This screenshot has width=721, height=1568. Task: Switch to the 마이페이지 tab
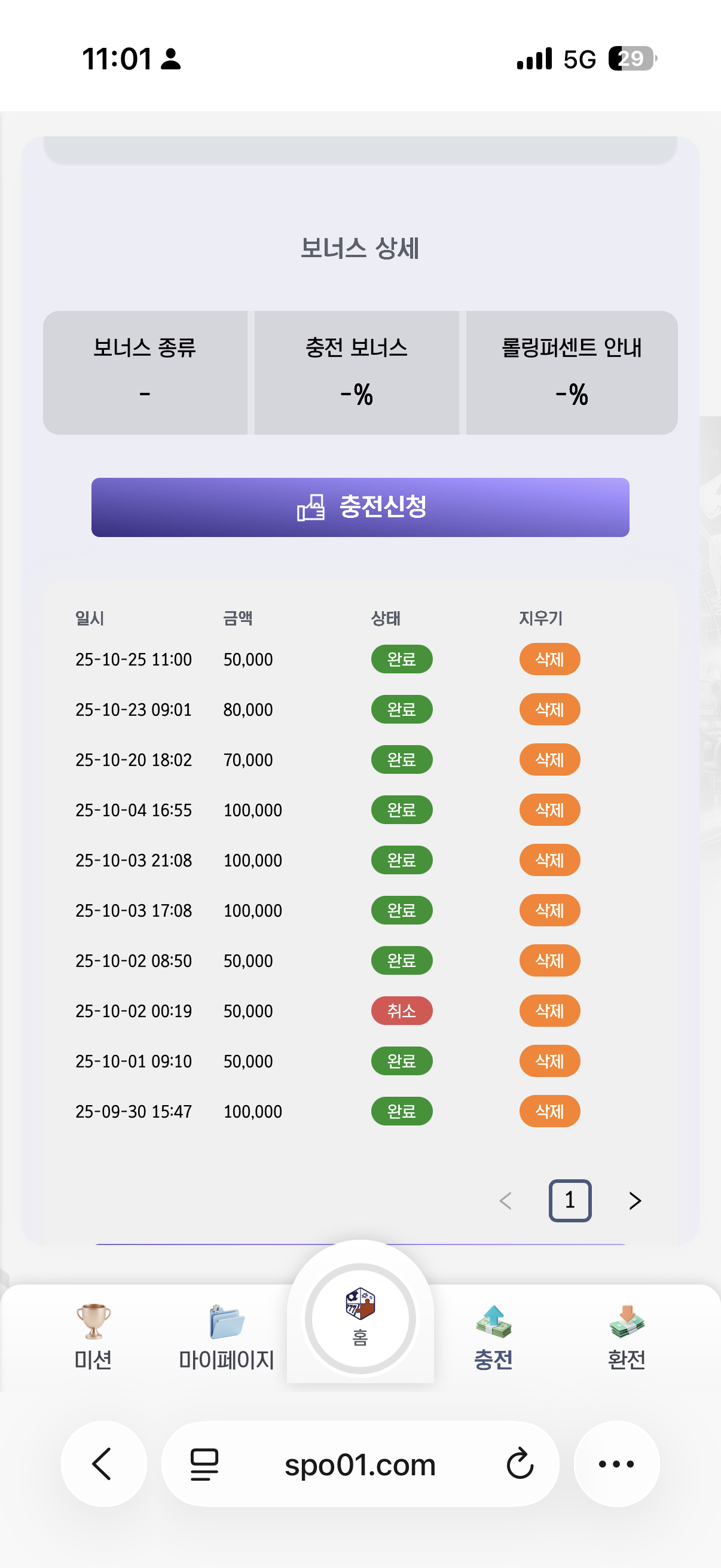tap(227, 1336)
